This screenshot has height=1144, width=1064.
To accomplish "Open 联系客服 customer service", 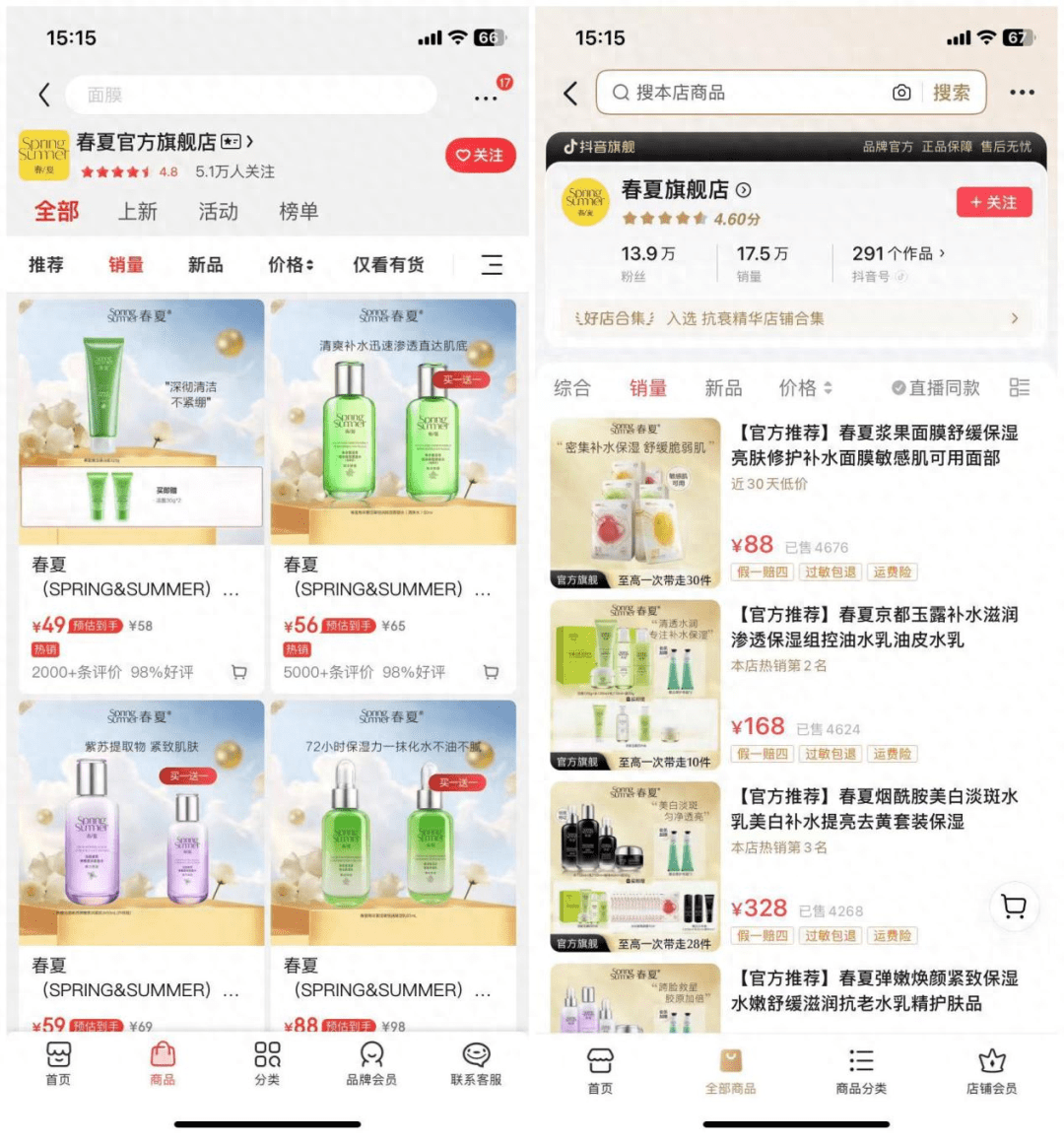I will [x=476, y=1064].
